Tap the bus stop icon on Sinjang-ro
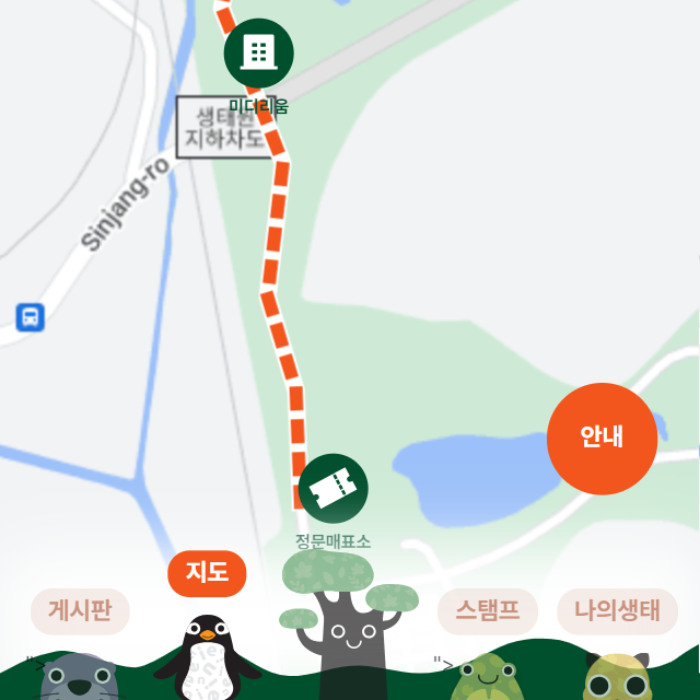This screenshot has height=700, width=700. point(31,318)
